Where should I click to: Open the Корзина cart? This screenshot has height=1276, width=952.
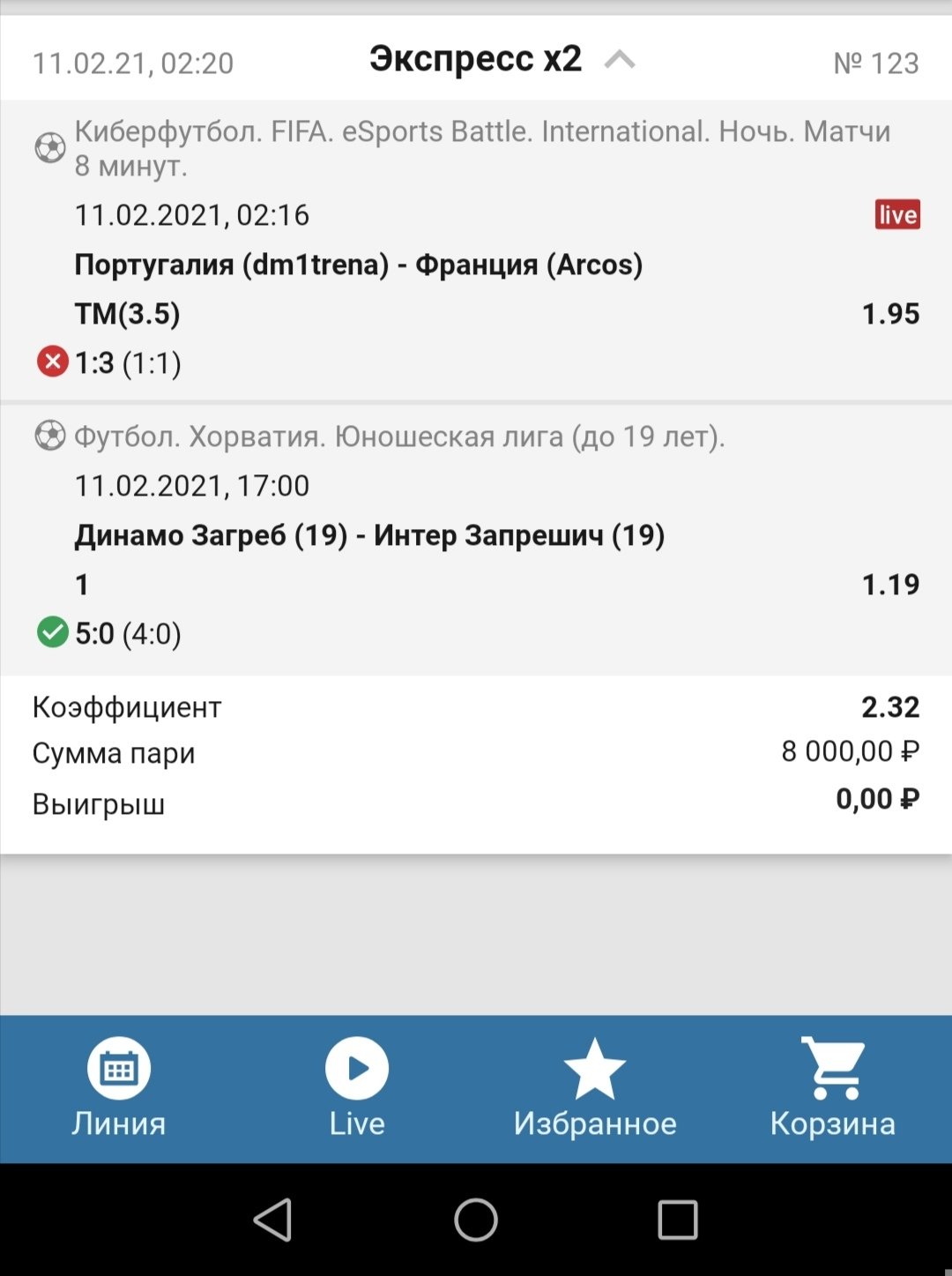832,1087
